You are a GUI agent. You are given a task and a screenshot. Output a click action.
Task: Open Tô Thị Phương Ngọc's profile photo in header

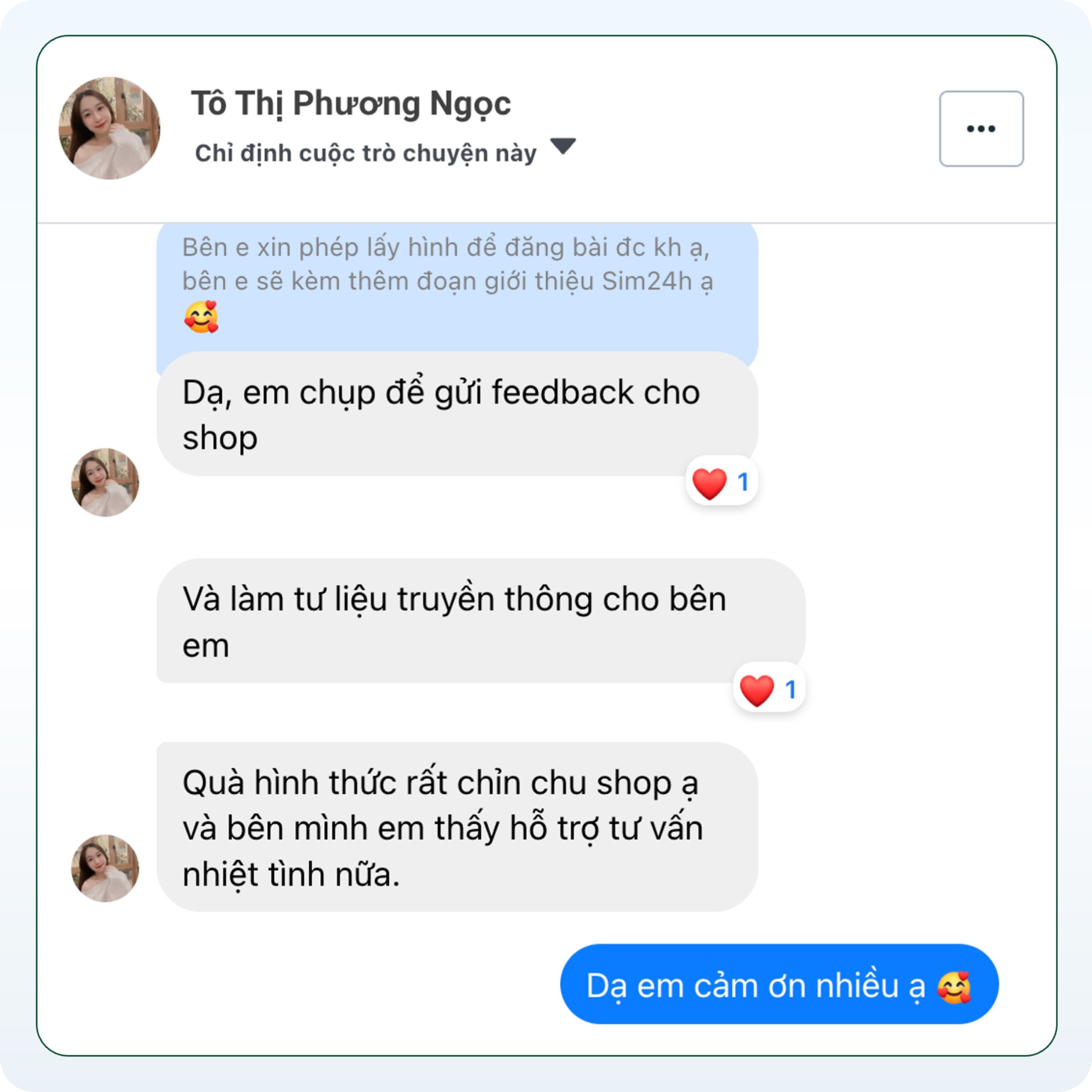point(110,128)
